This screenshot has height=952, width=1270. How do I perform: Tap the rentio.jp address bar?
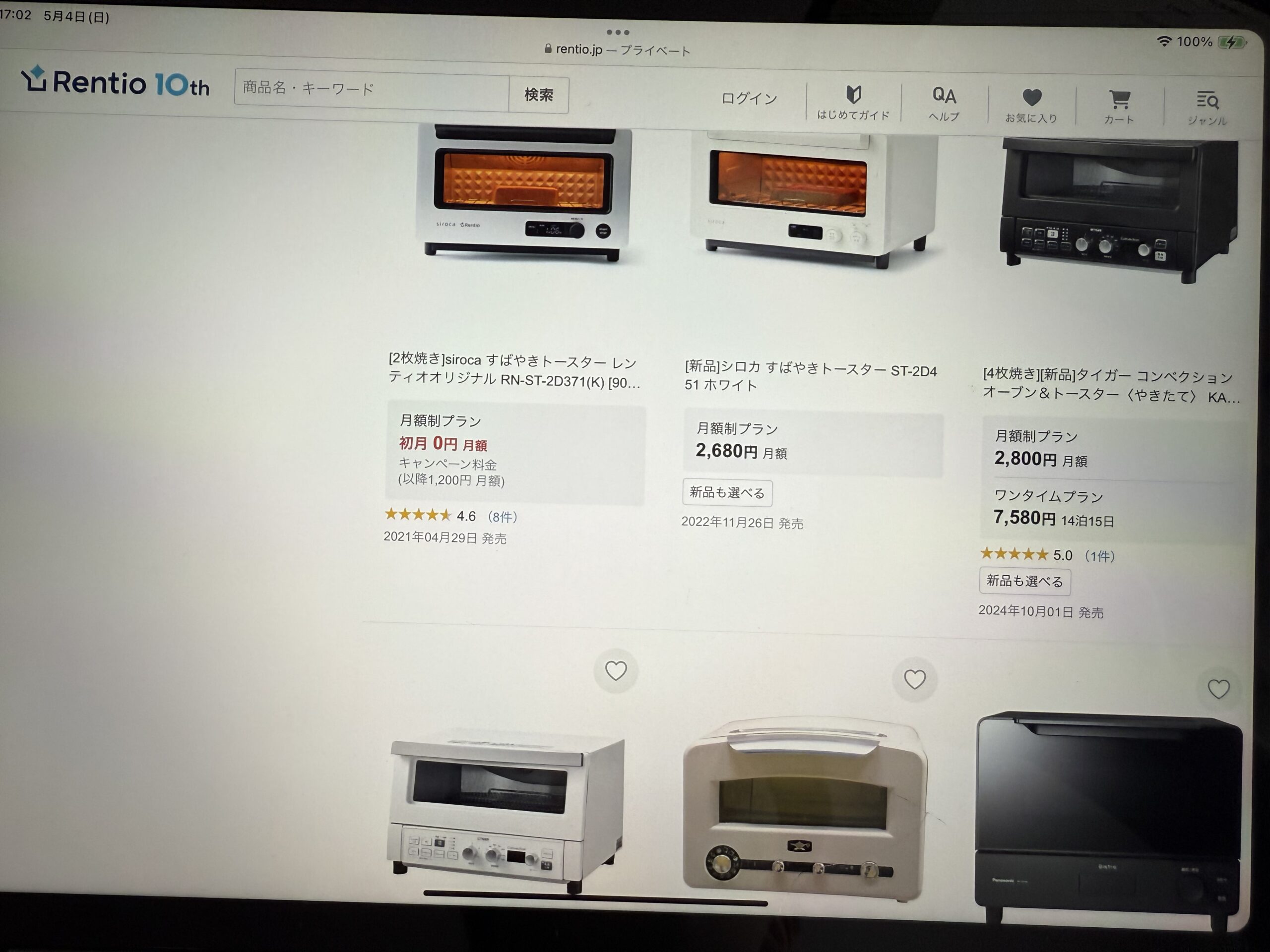pos(617,50)
